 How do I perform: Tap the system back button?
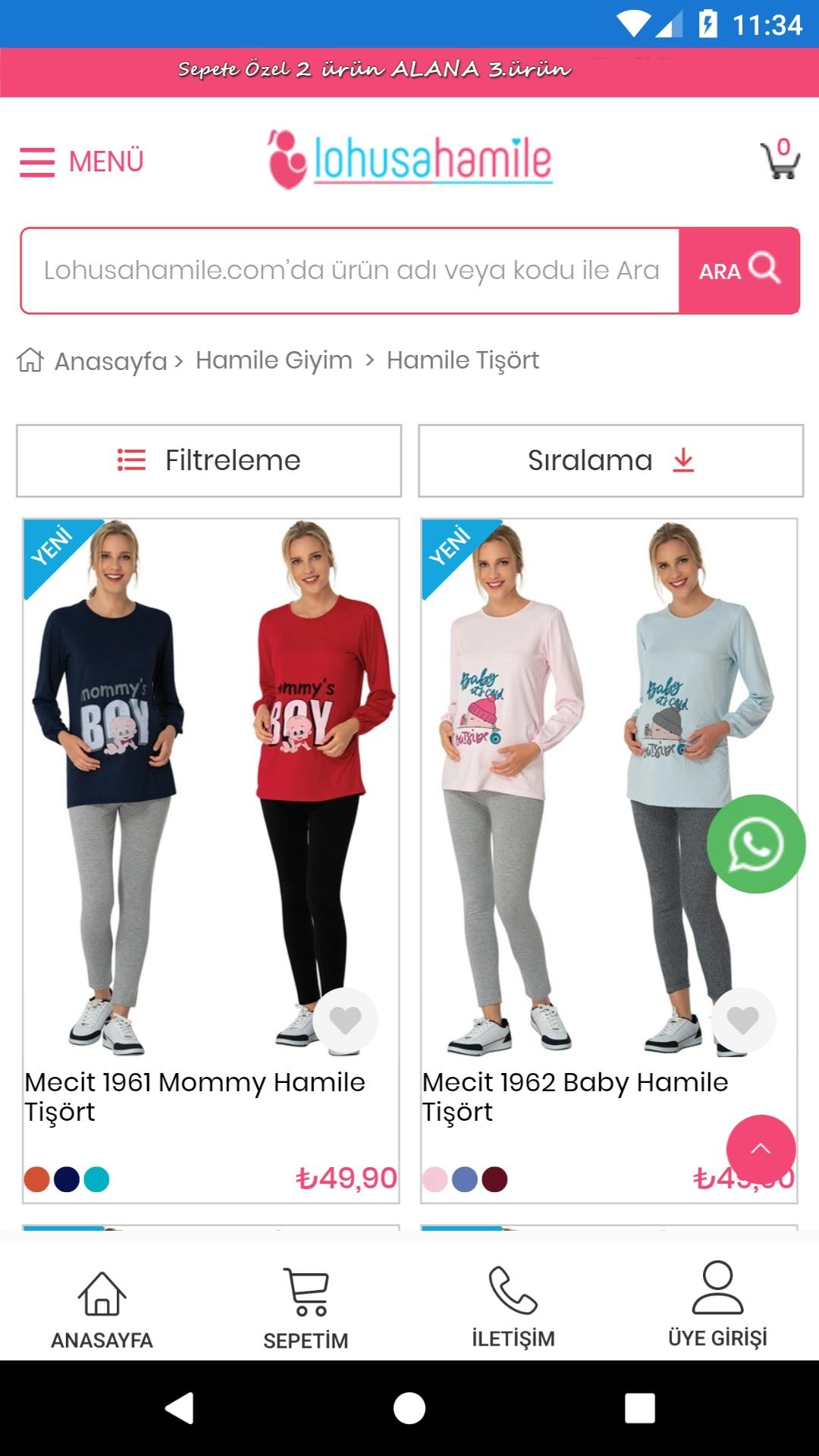[x=180, y=1408]
